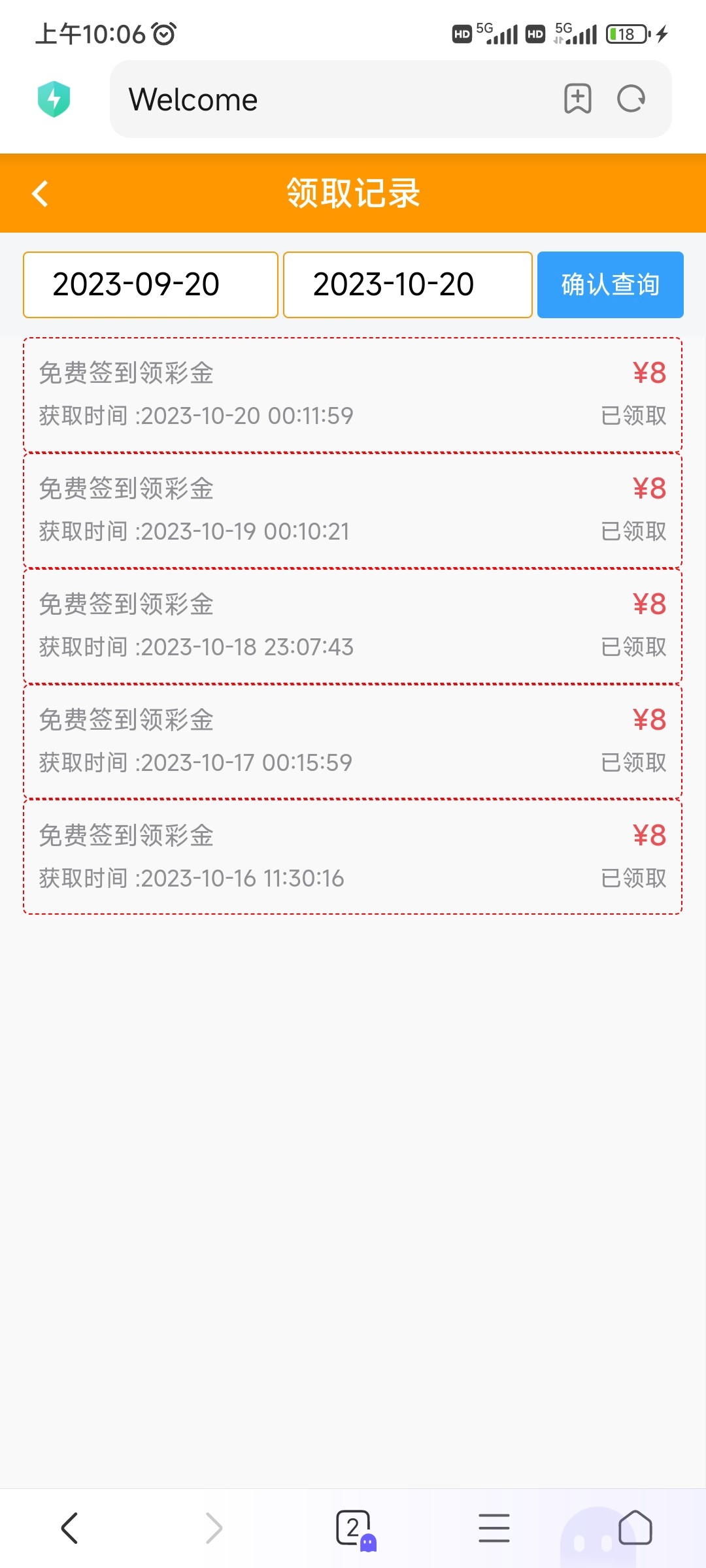
Task: Go to the browser home page
Action: pos(635,1528)
